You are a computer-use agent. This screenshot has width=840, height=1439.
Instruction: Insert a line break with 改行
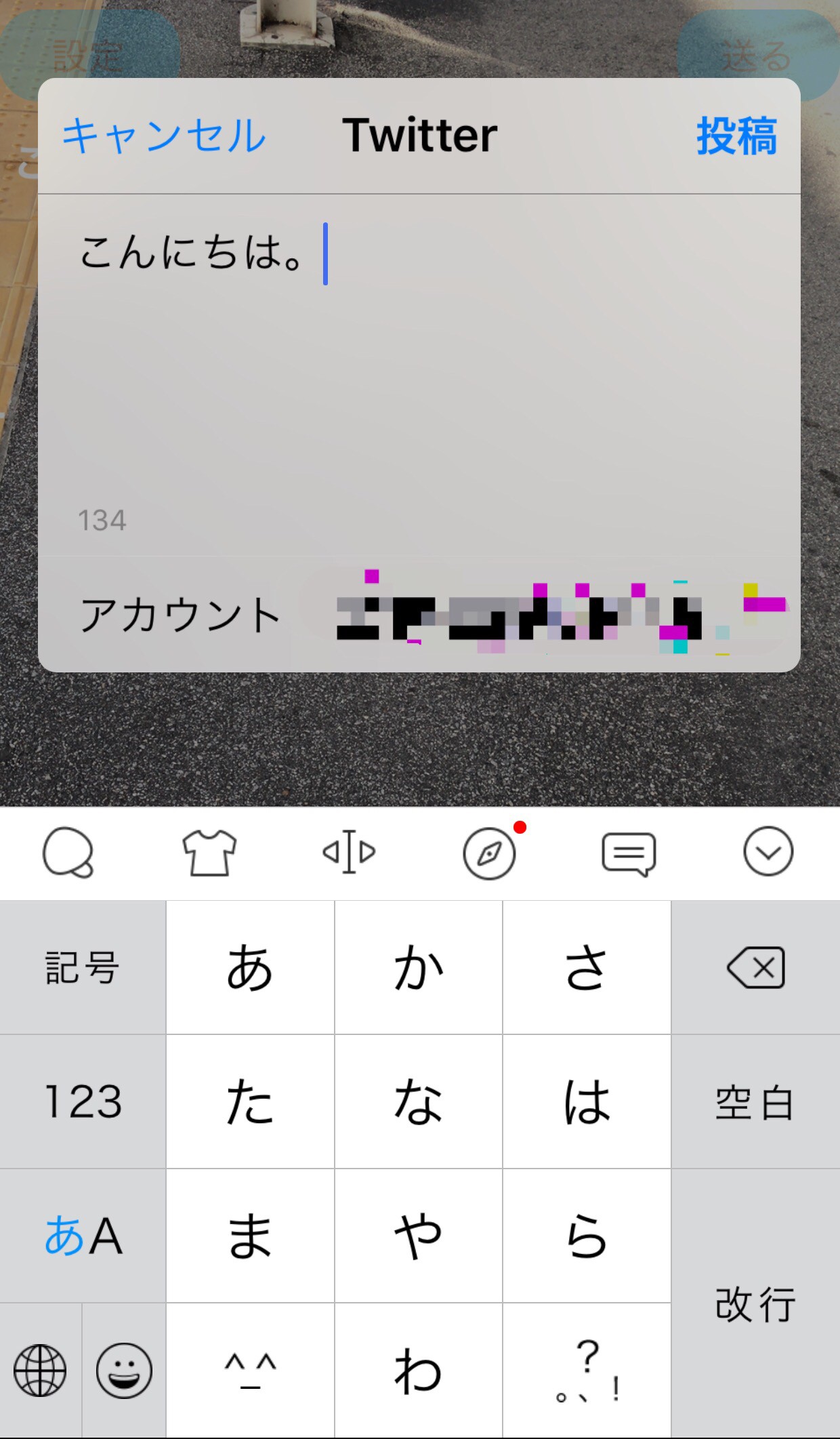click(755, 1303)
